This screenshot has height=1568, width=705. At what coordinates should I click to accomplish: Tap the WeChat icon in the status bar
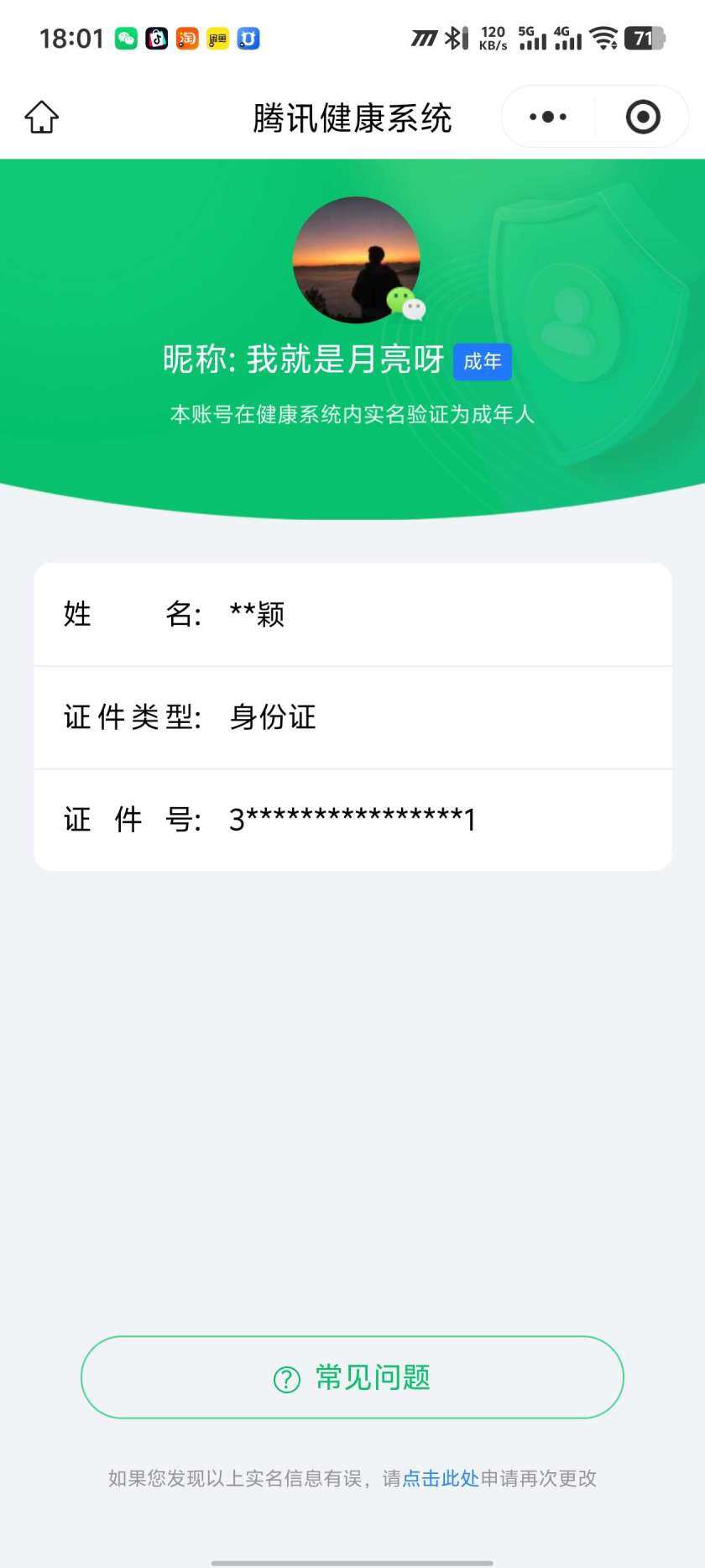click(x=124, y=38)
